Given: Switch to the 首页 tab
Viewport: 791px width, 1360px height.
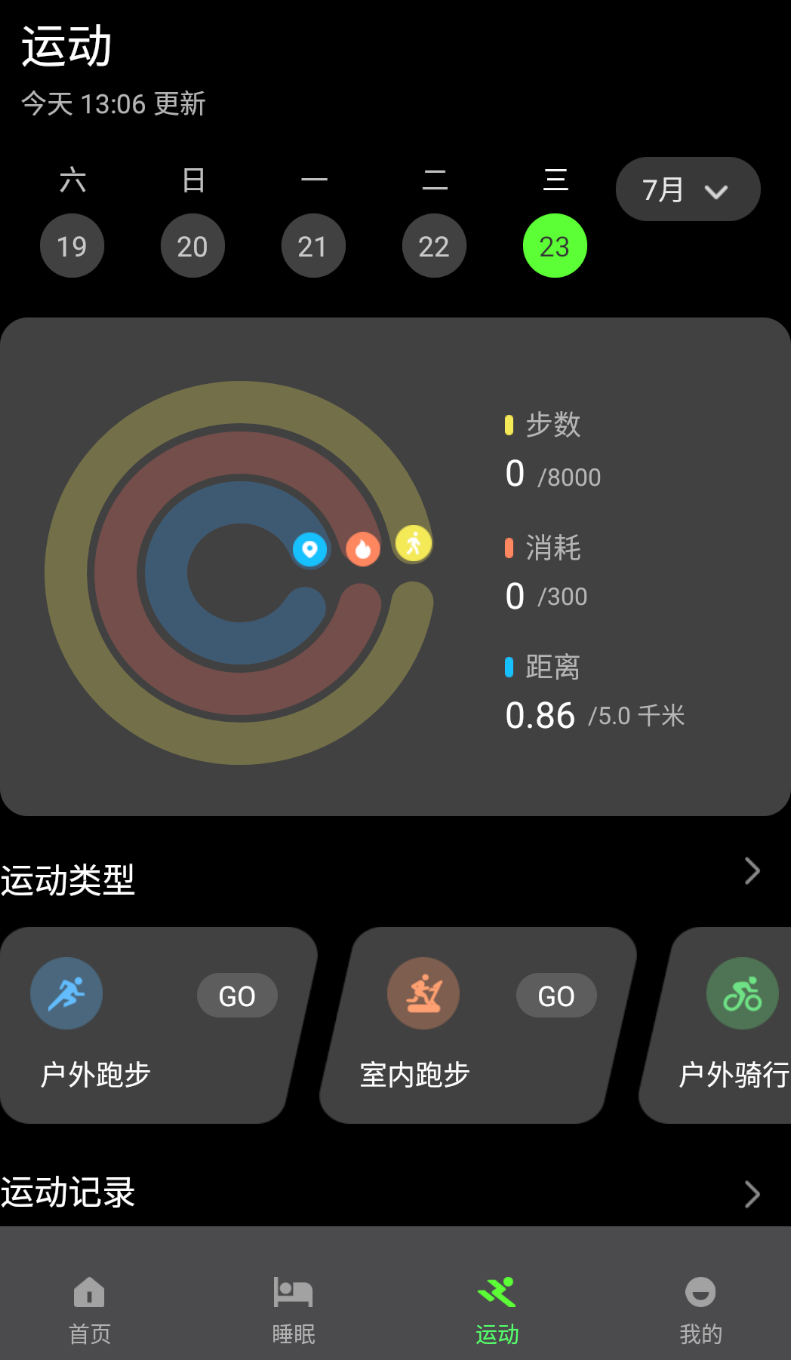Looking at the screenshot, I should click(x=89, y=1310).
